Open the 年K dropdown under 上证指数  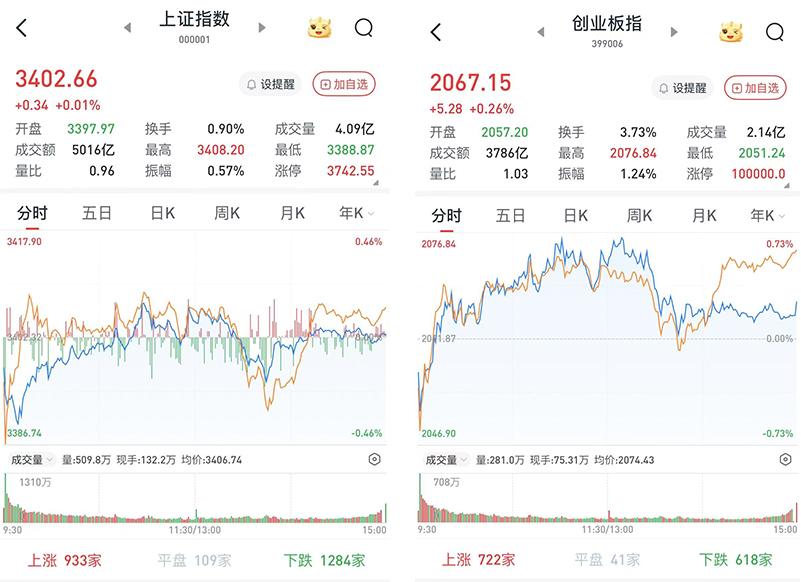point(357,212)
